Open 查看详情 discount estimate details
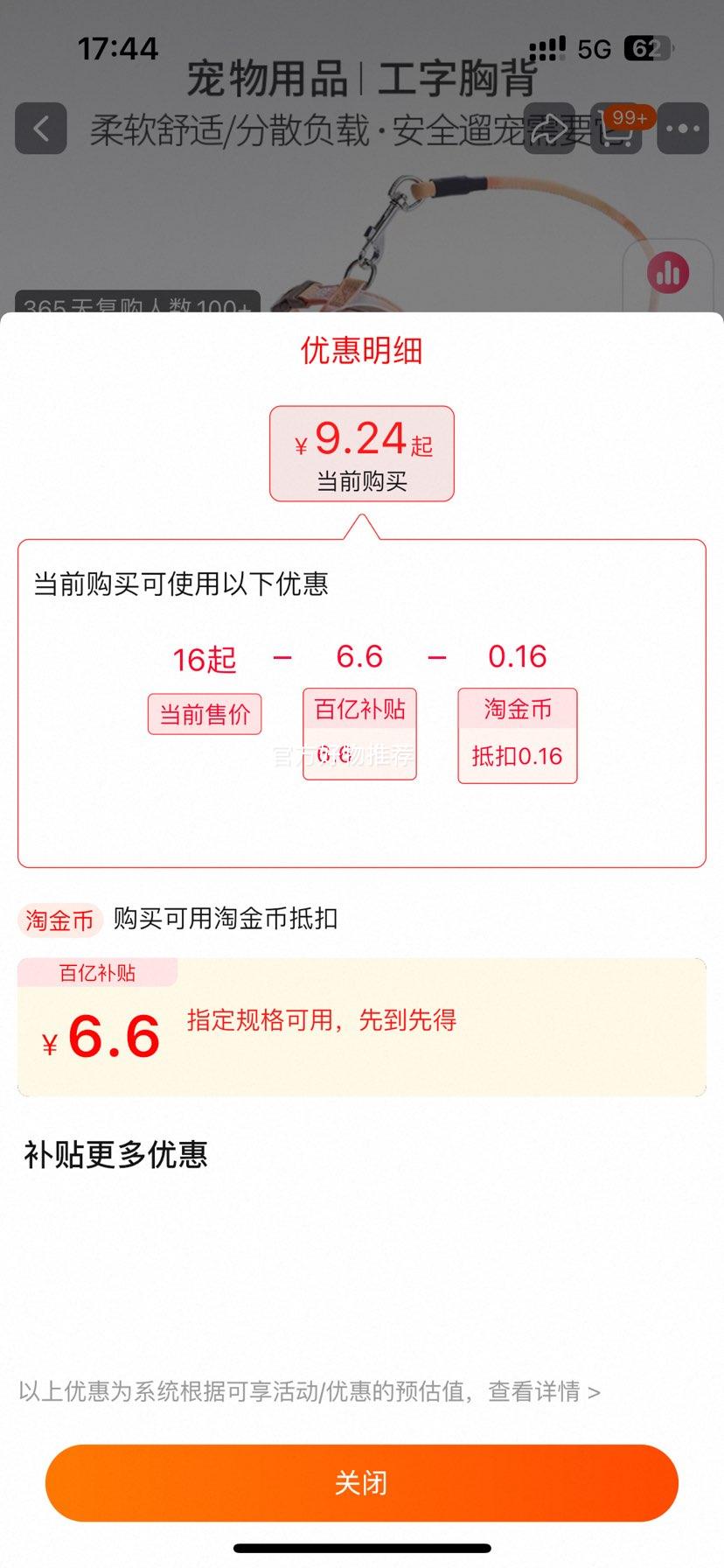 coord(544,1391)
